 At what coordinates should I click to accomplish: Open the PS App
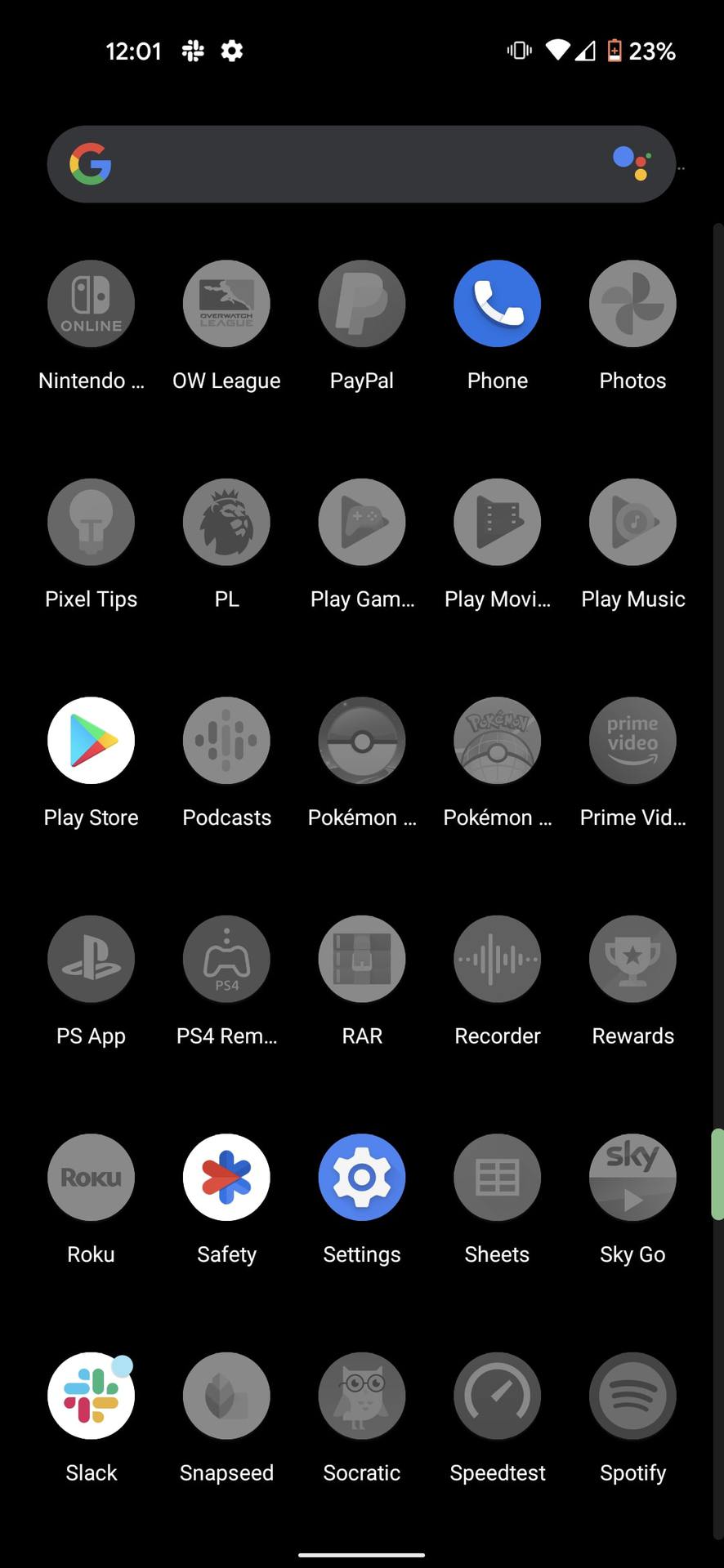pos(91,959)
